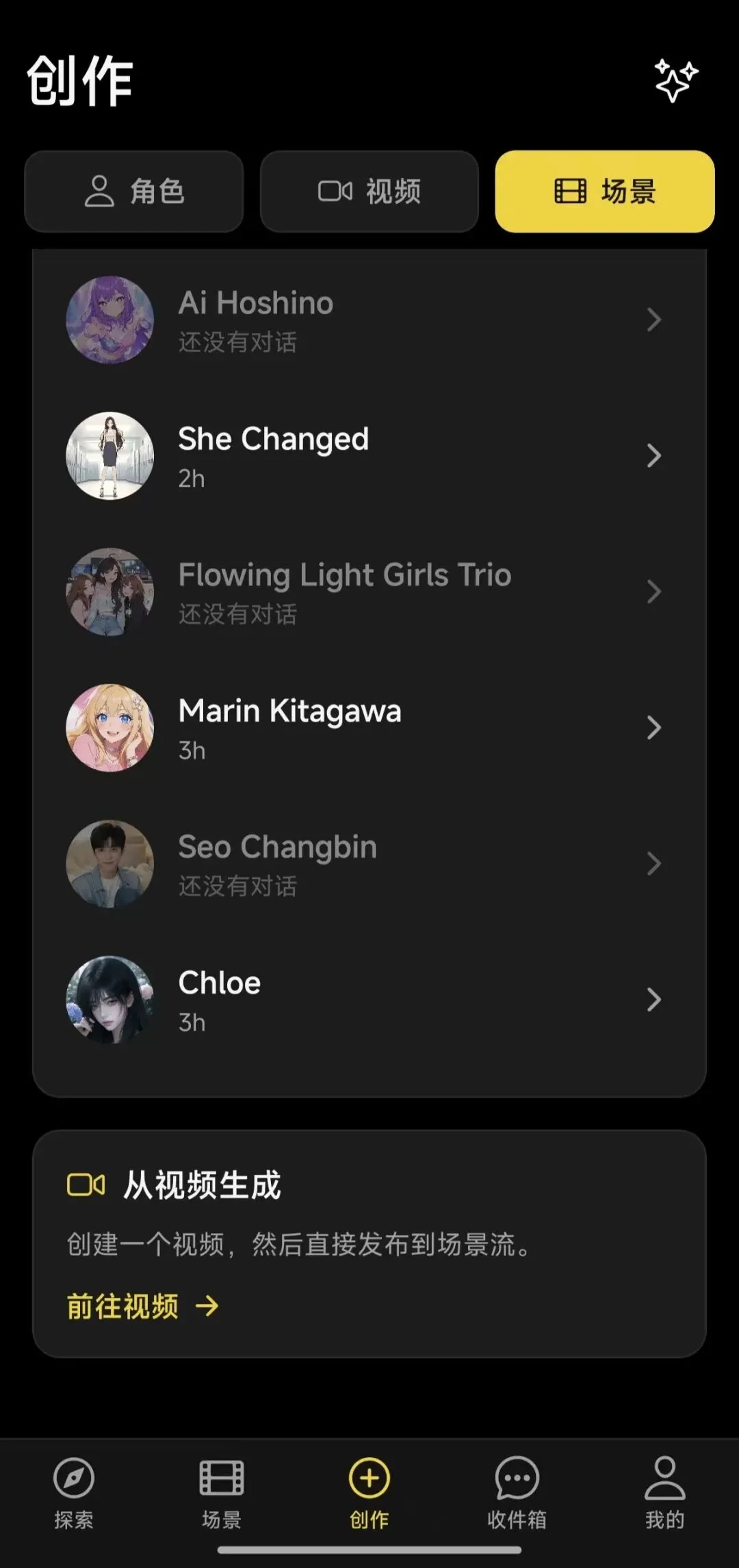Open the Ai Hoshino row

[369, 319]
